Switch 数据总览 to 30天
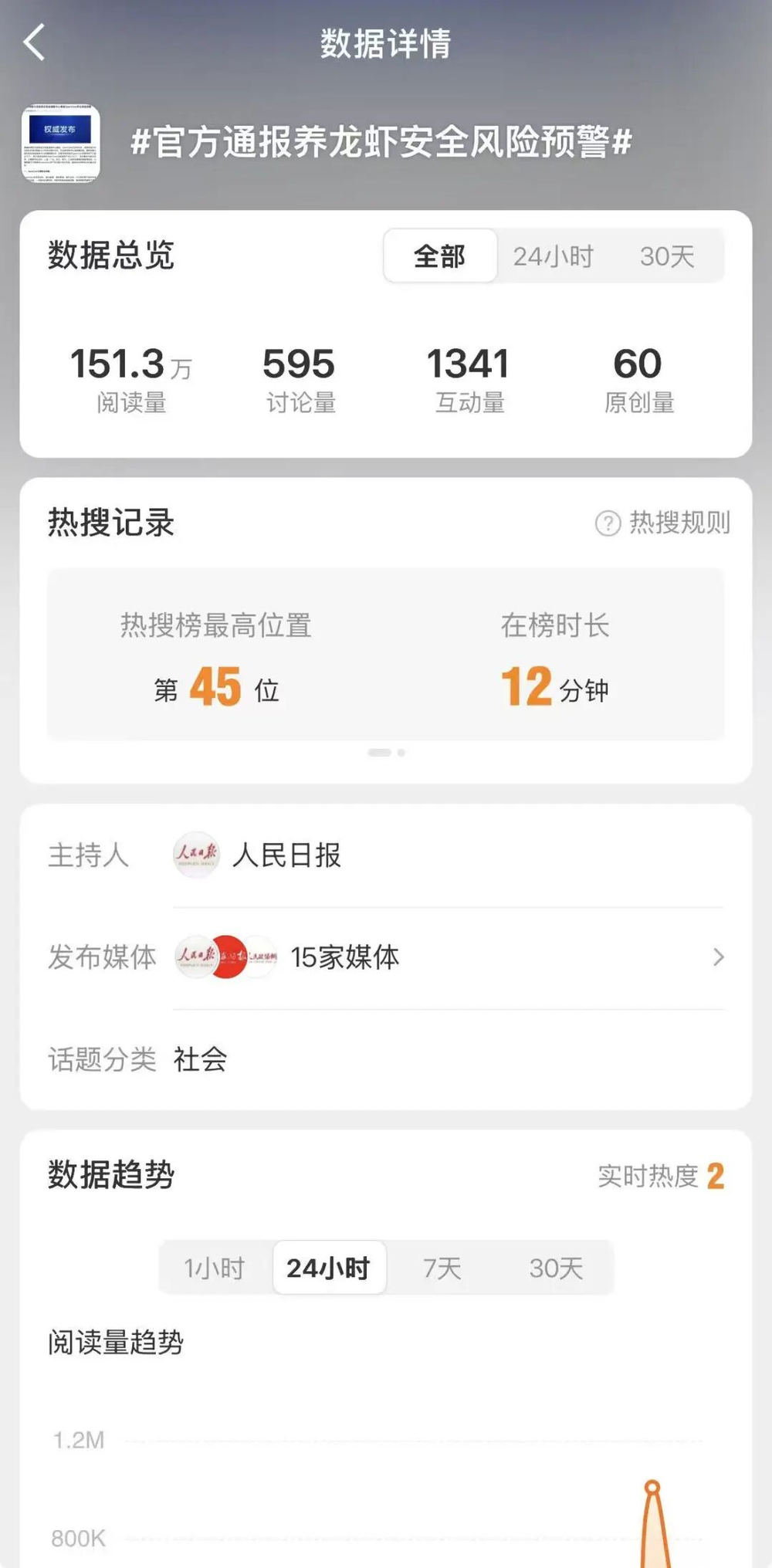The width and height of the screenshot is (772, 1568). pos(667,256)
